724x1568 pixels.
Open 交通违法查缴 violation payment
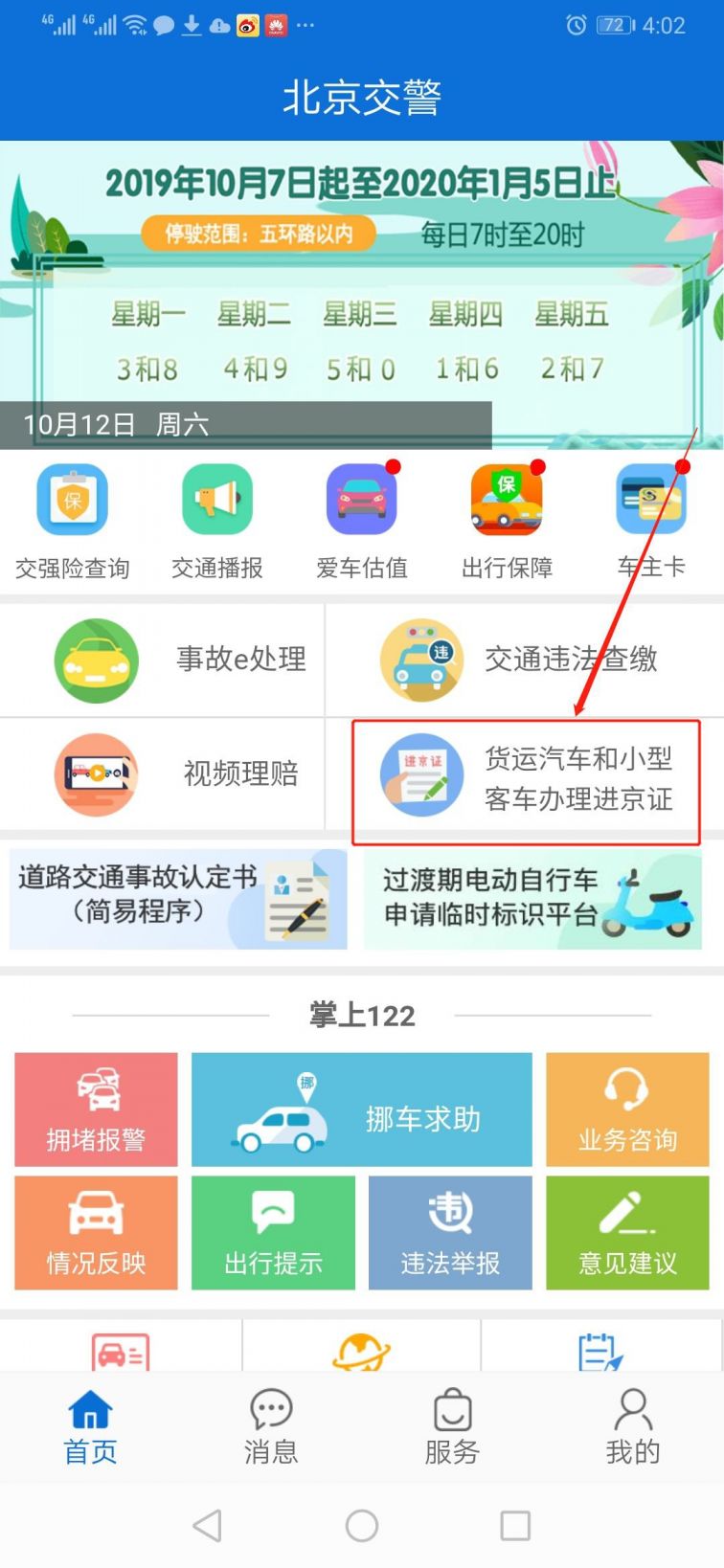point(525,660)
